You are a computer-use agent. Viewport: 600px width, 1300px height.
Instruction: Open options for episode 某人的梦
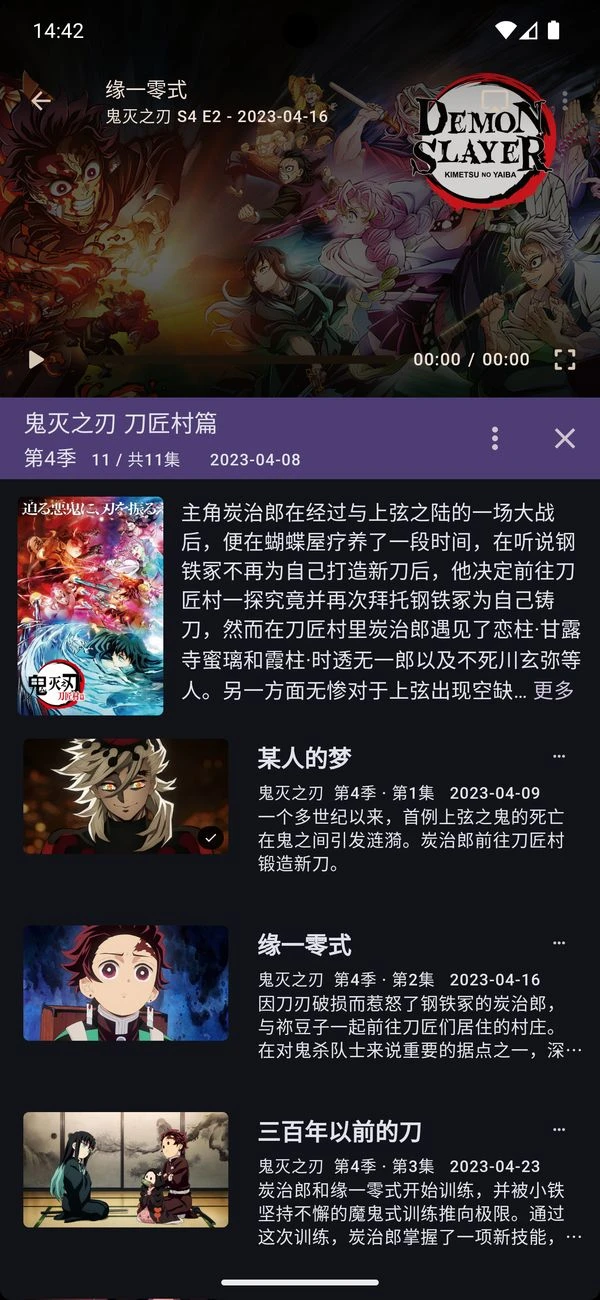point(559,756)
